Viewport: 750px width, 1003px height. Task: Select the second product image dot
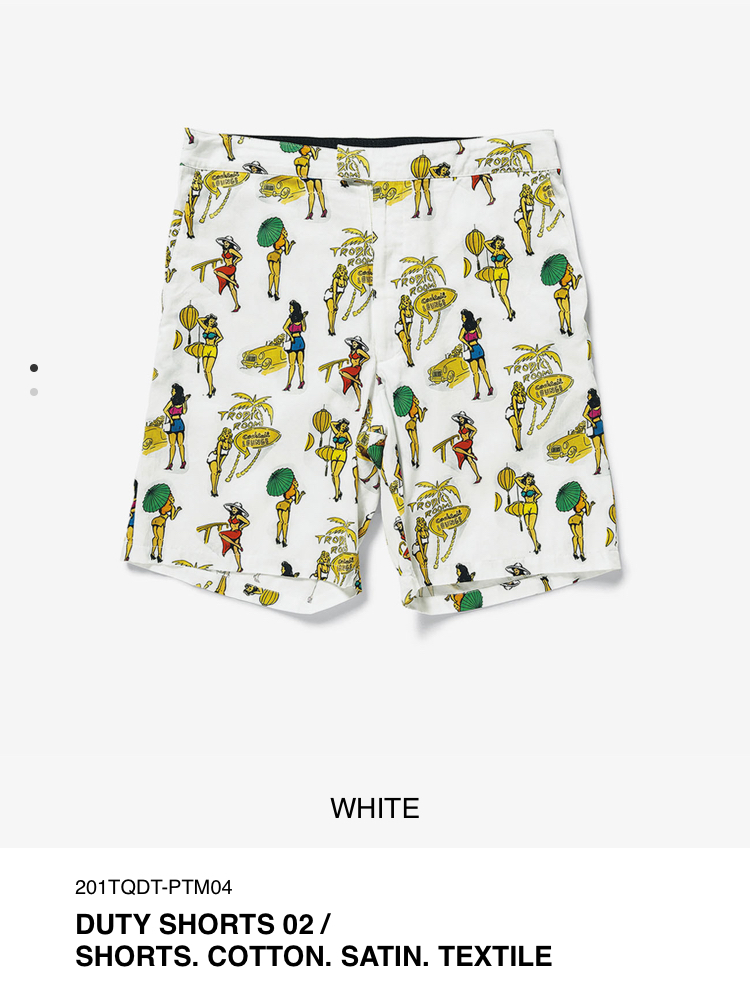[34, 392]
